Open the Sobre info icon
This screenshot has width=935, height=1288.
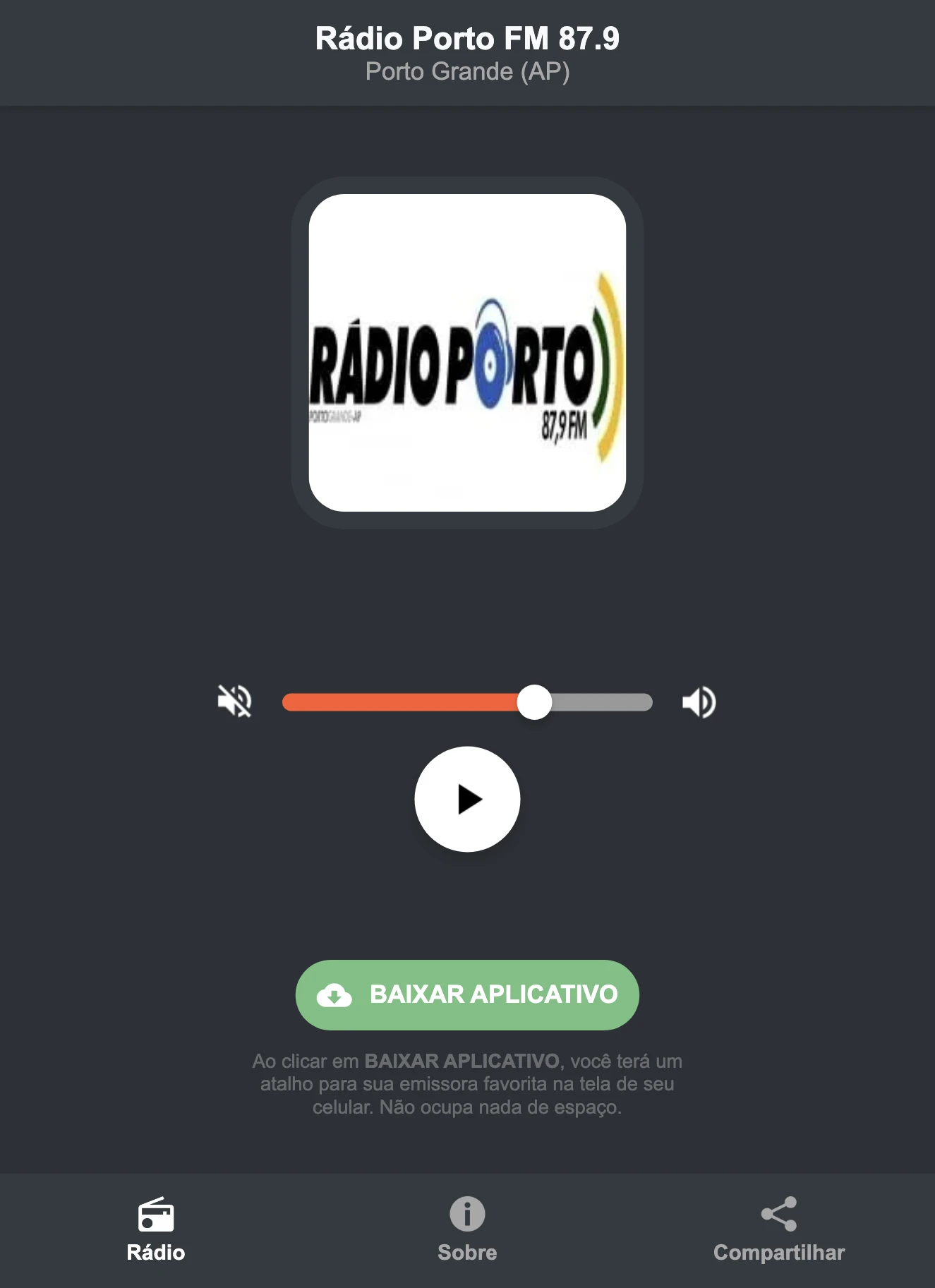(x=467, y=1212)
